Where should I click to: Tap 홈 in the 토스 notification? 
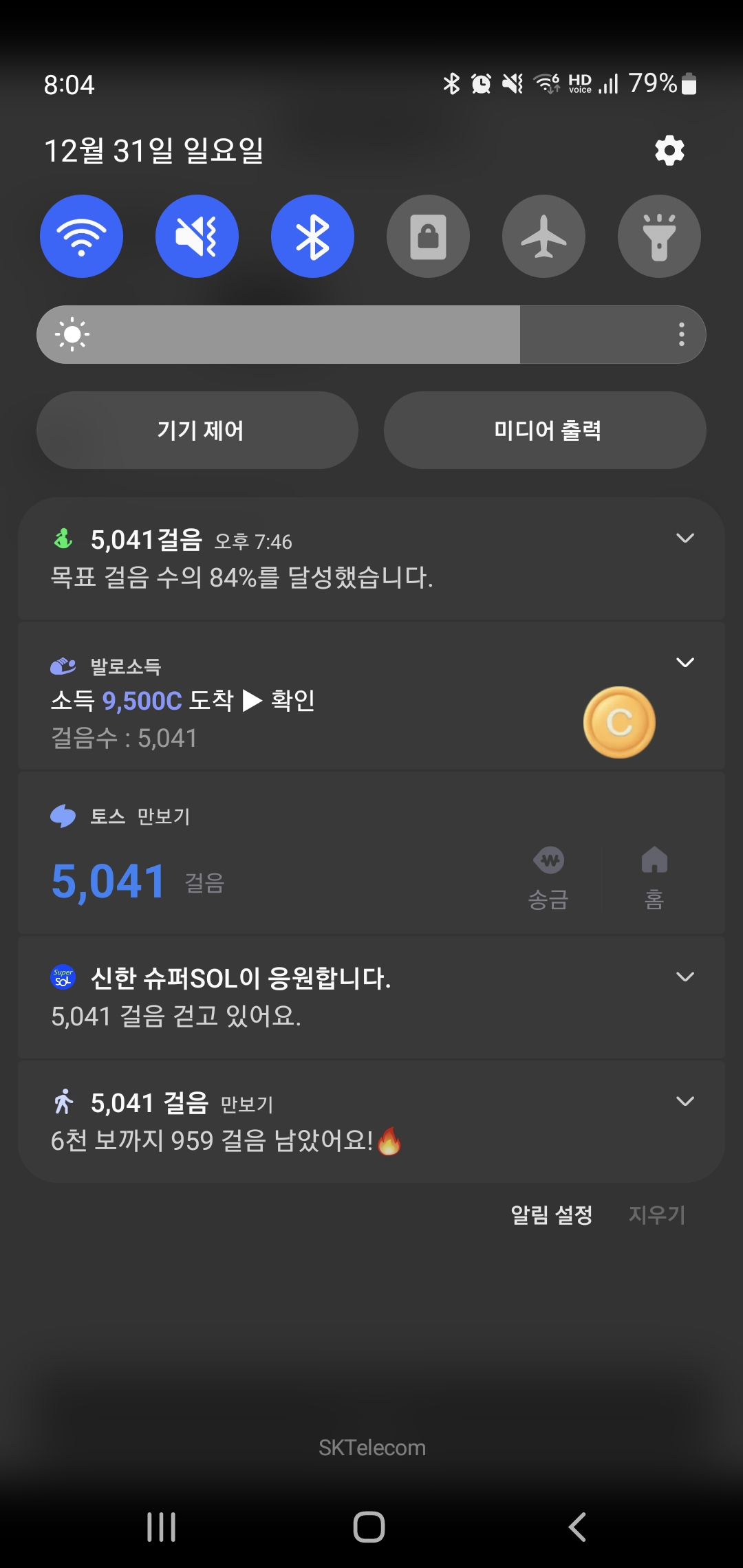[x=654, y=878]
